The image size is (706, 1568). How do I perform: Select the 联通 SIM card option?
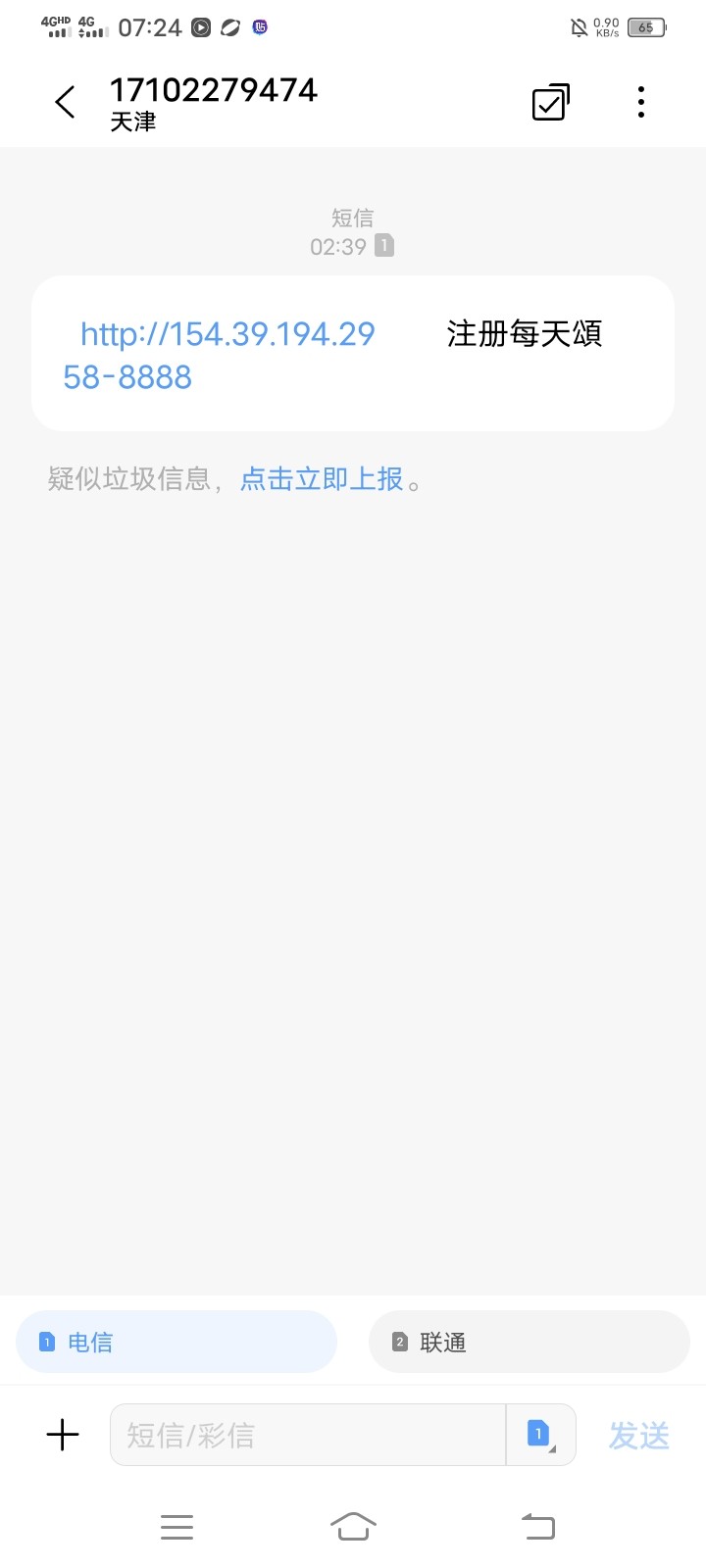click(528, 1341)
